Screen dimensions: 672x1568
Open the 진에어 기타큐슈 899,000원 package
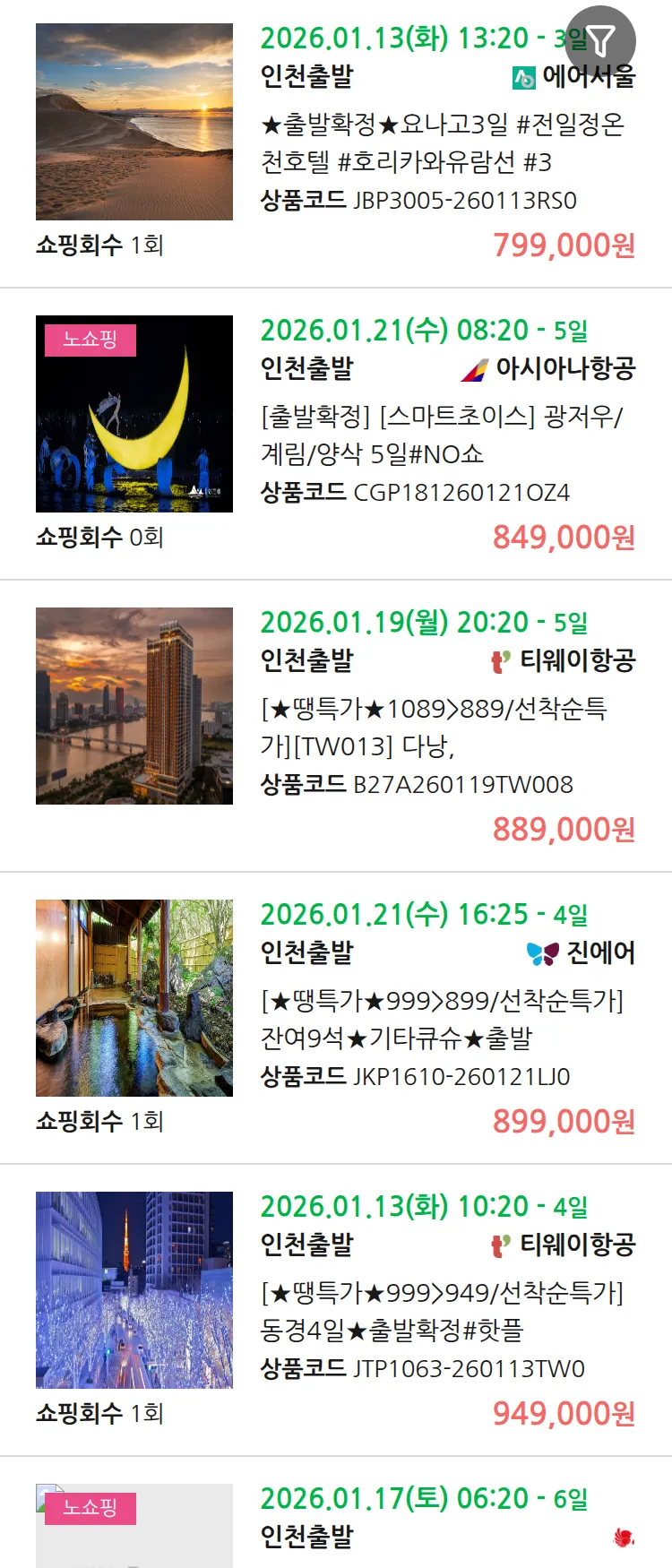tap(441, 1020)
